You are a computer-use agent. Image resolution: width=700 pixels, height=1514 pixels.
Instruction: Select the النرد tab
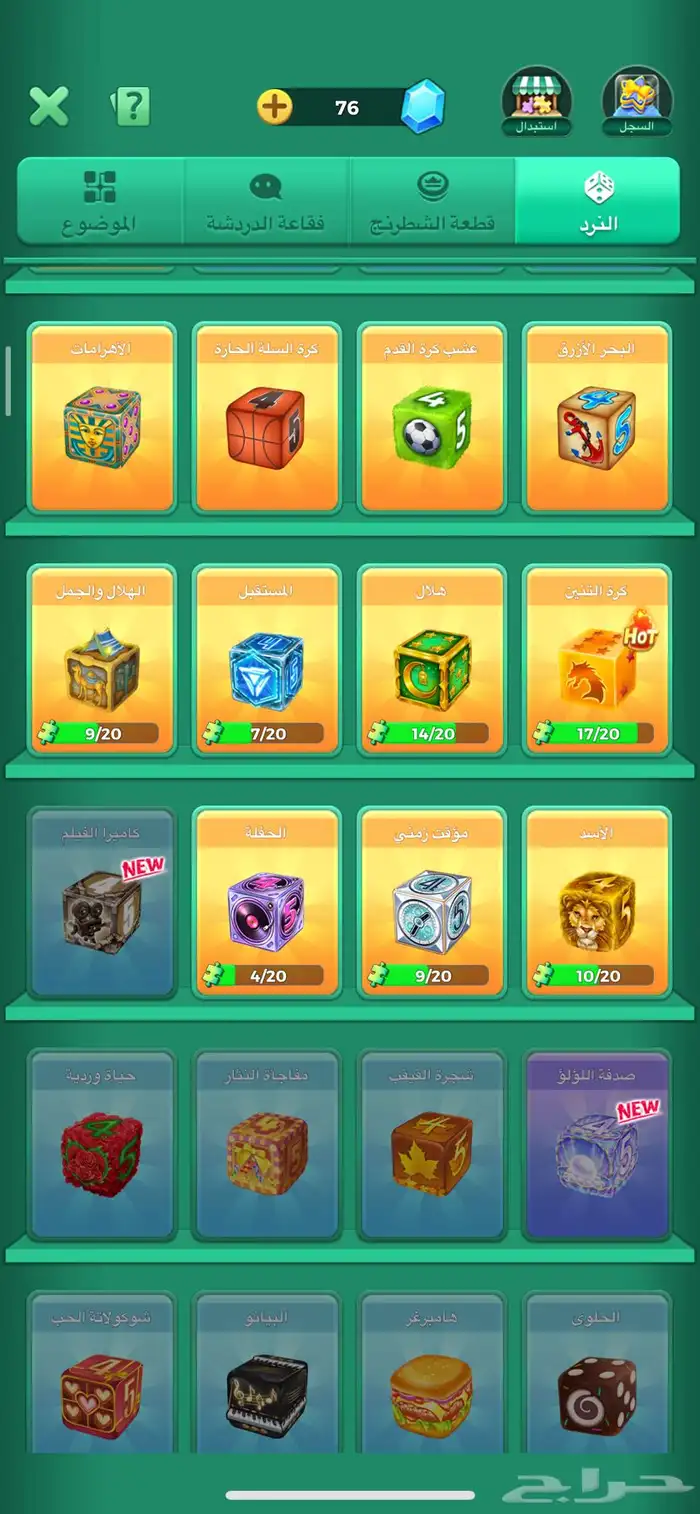click(598, 201)
